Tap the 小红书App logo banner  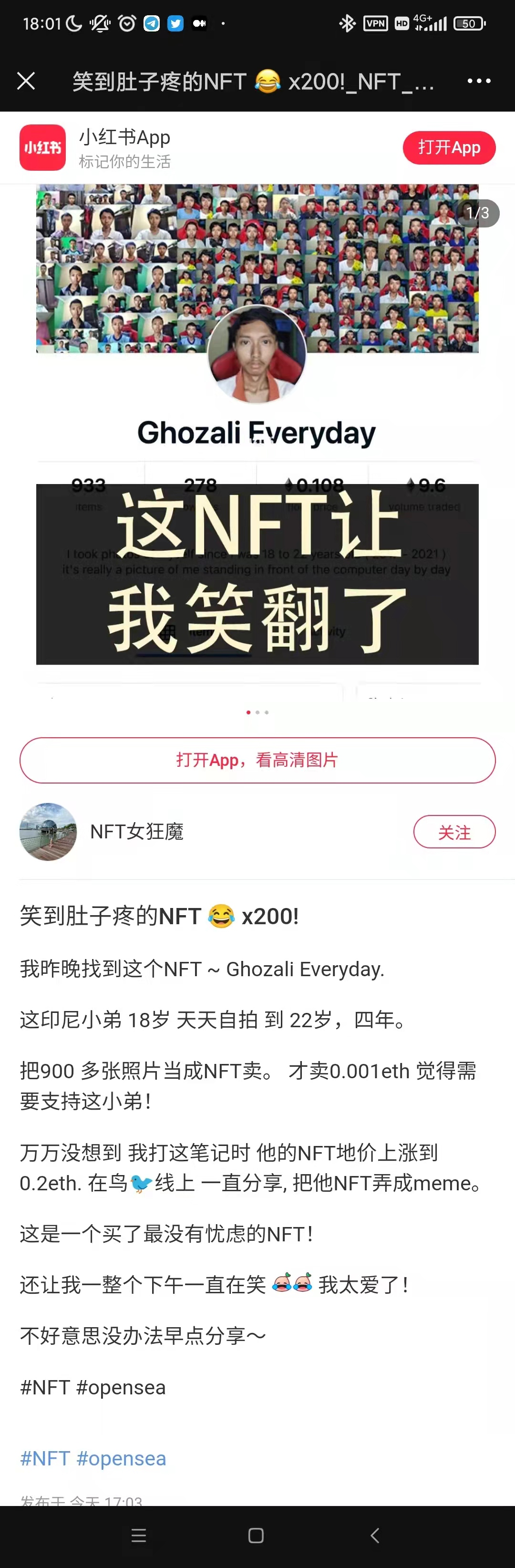tap(42, 147)
